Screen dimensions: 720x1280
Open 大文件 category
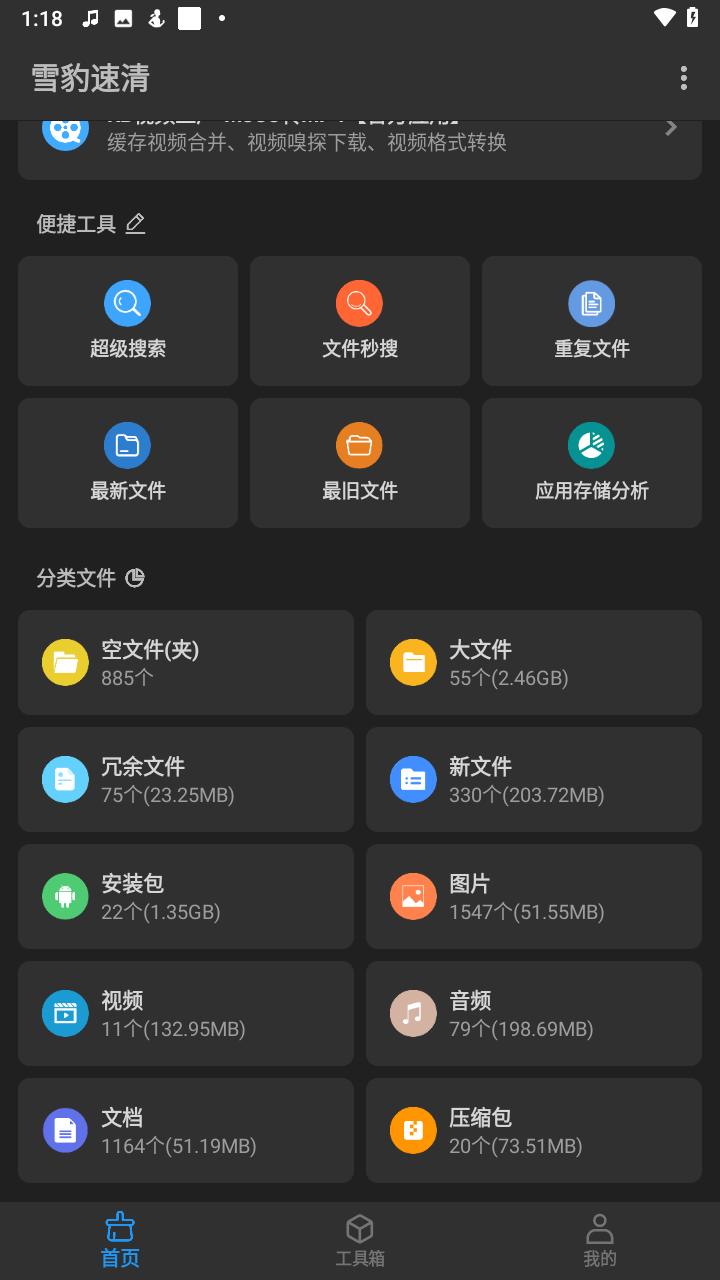pos(534,662)
